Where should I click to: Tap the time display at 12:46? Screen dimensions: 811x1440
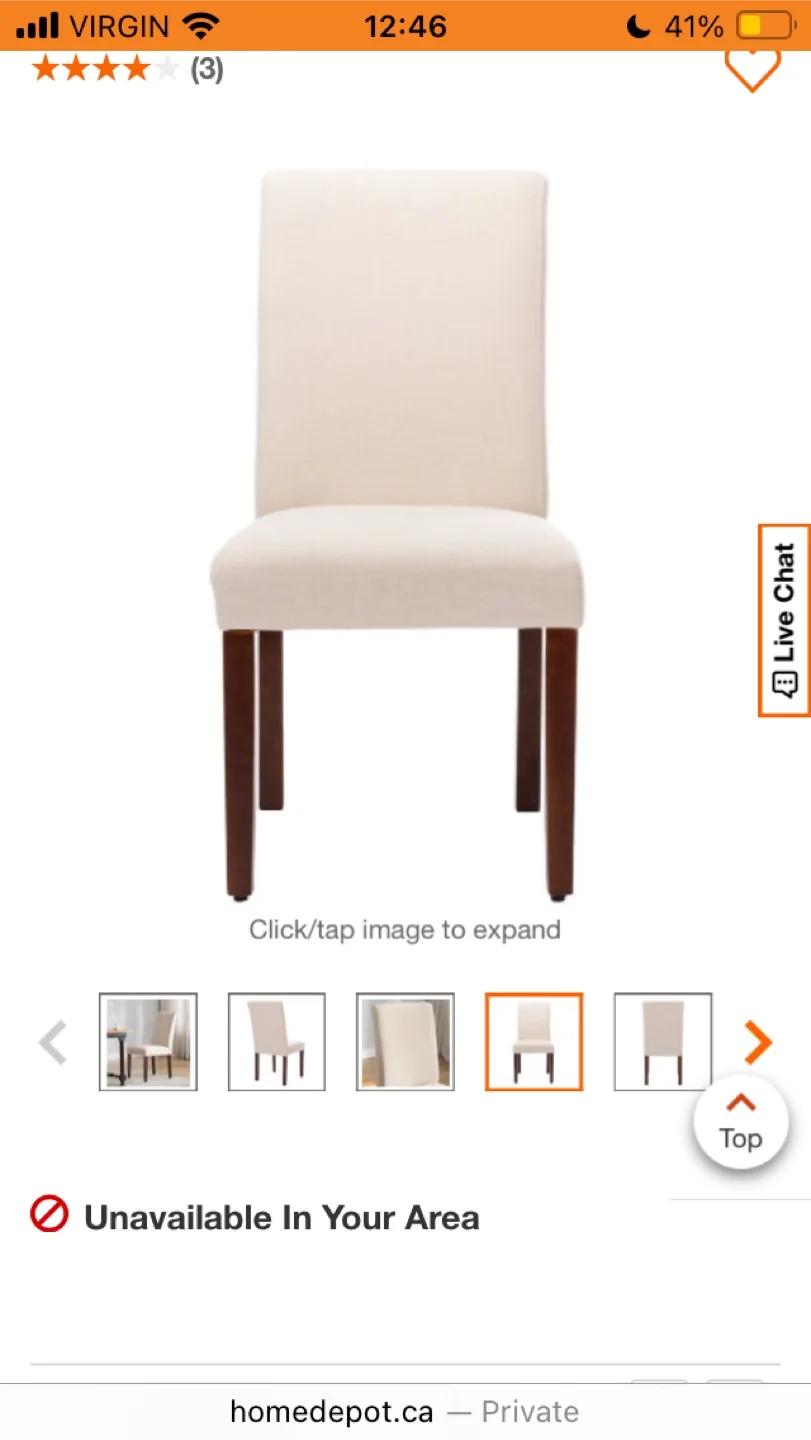click(x=405, y=25)
